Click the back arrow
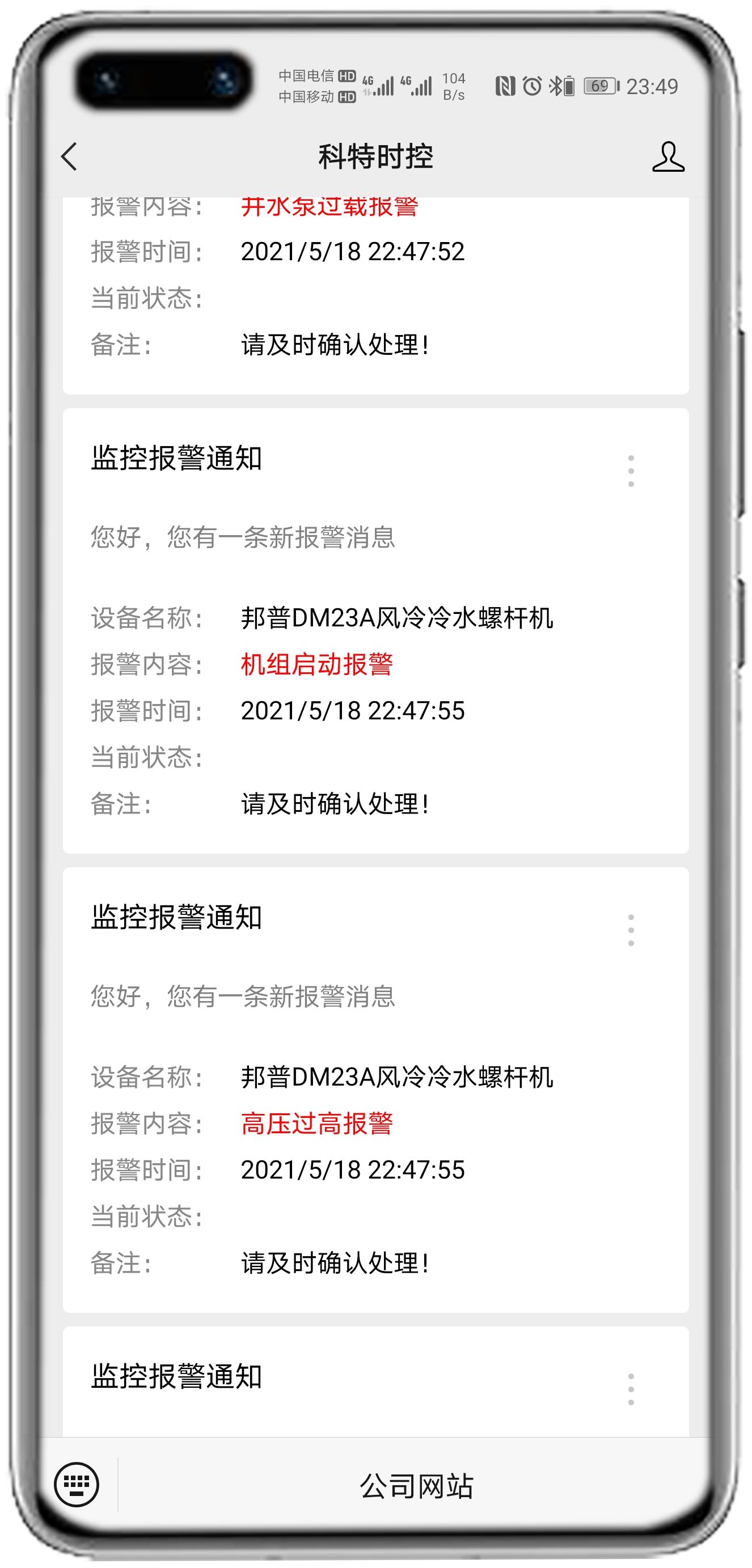The height and width of the screenshot is (1568, 752). click(x=69, y=158)
